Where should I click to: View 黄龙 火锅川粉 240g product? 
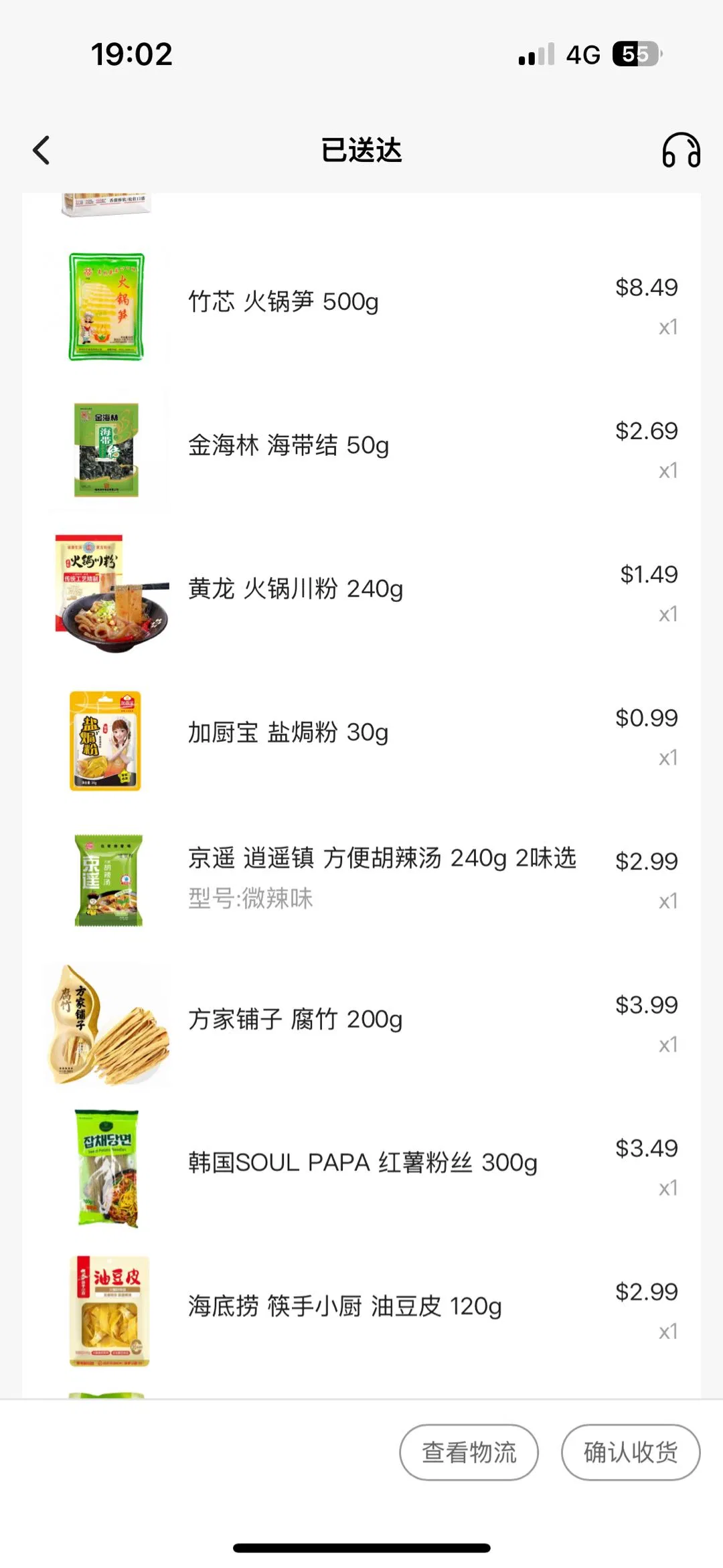pyautogui.click(x=295, y=589)
